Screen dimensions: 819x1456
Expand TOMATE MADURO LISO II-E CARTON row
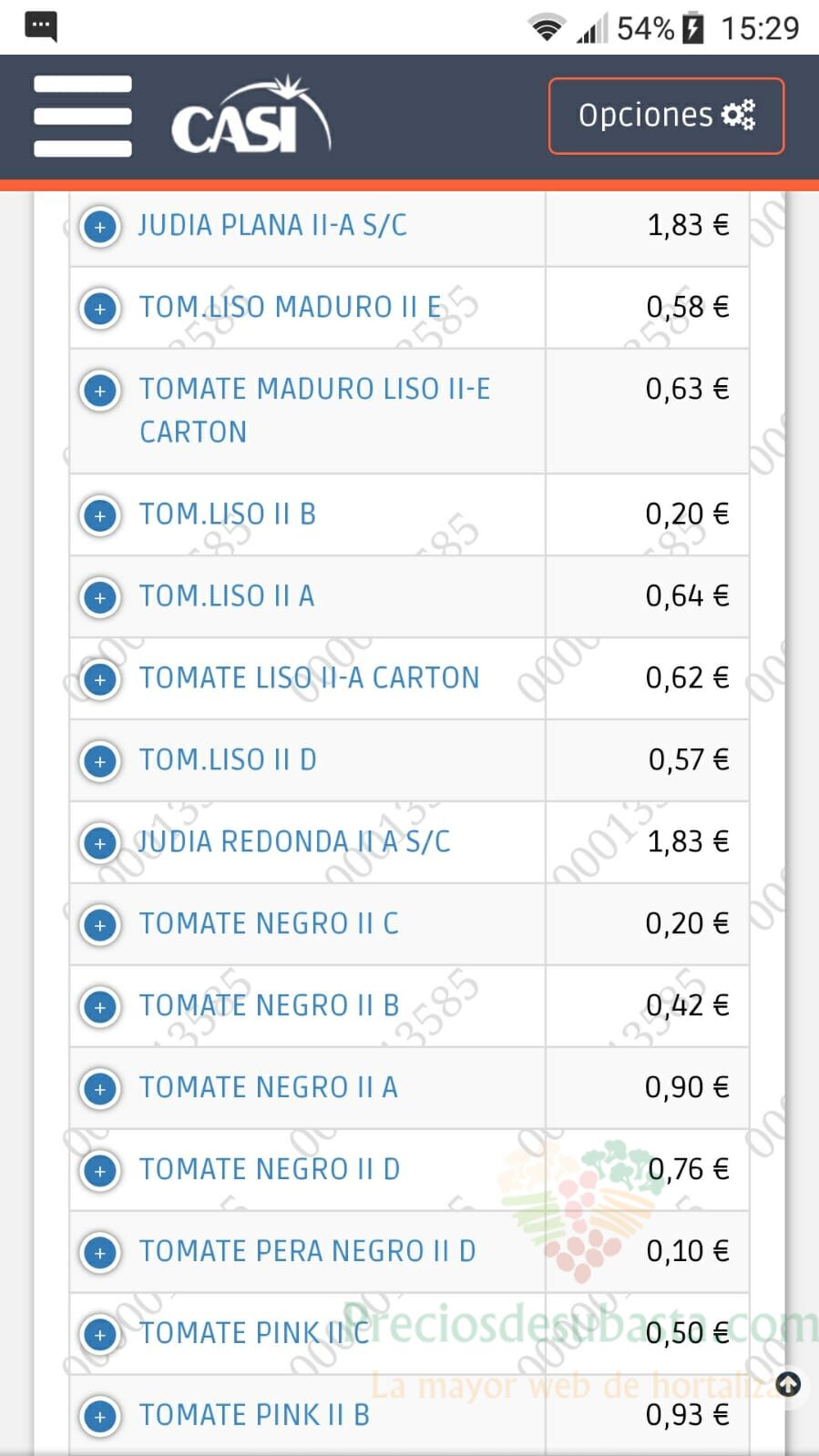pyautogui.click(x=100, y=391)
